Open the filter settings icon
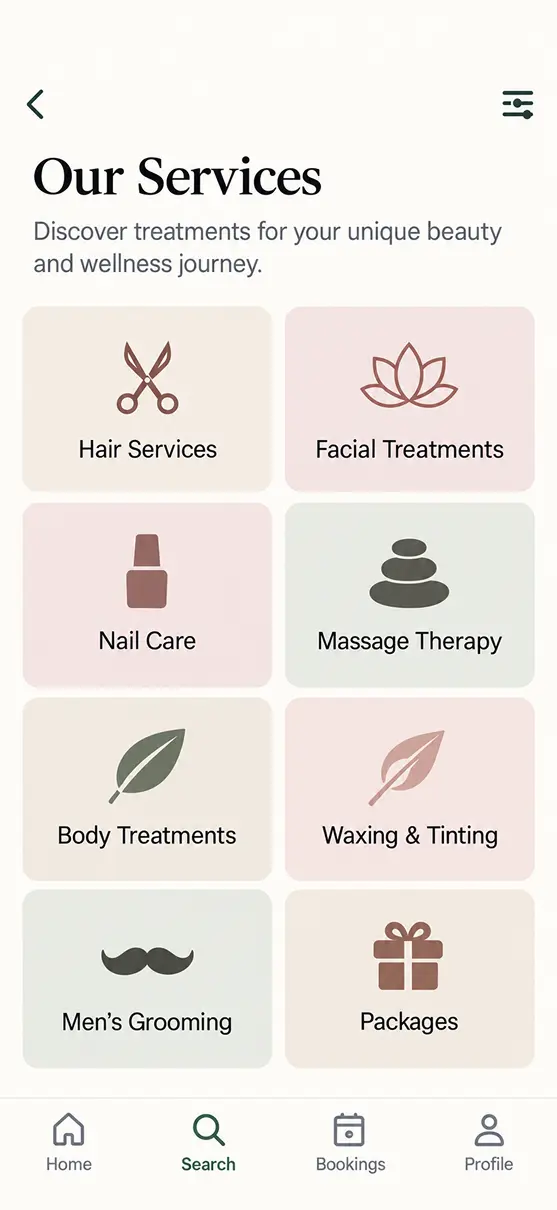The image size is (557, 1210). [x=517, y=104]
